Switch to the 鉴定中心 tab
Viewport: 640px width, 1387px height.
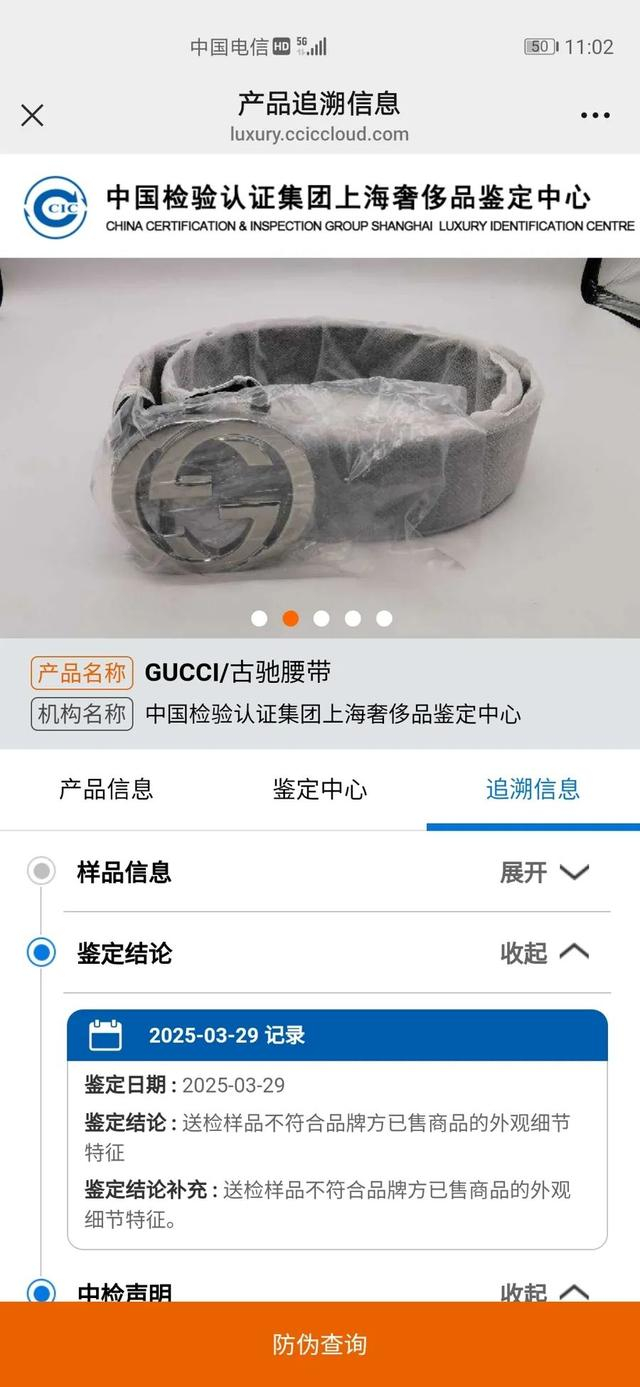coord(320,789)
